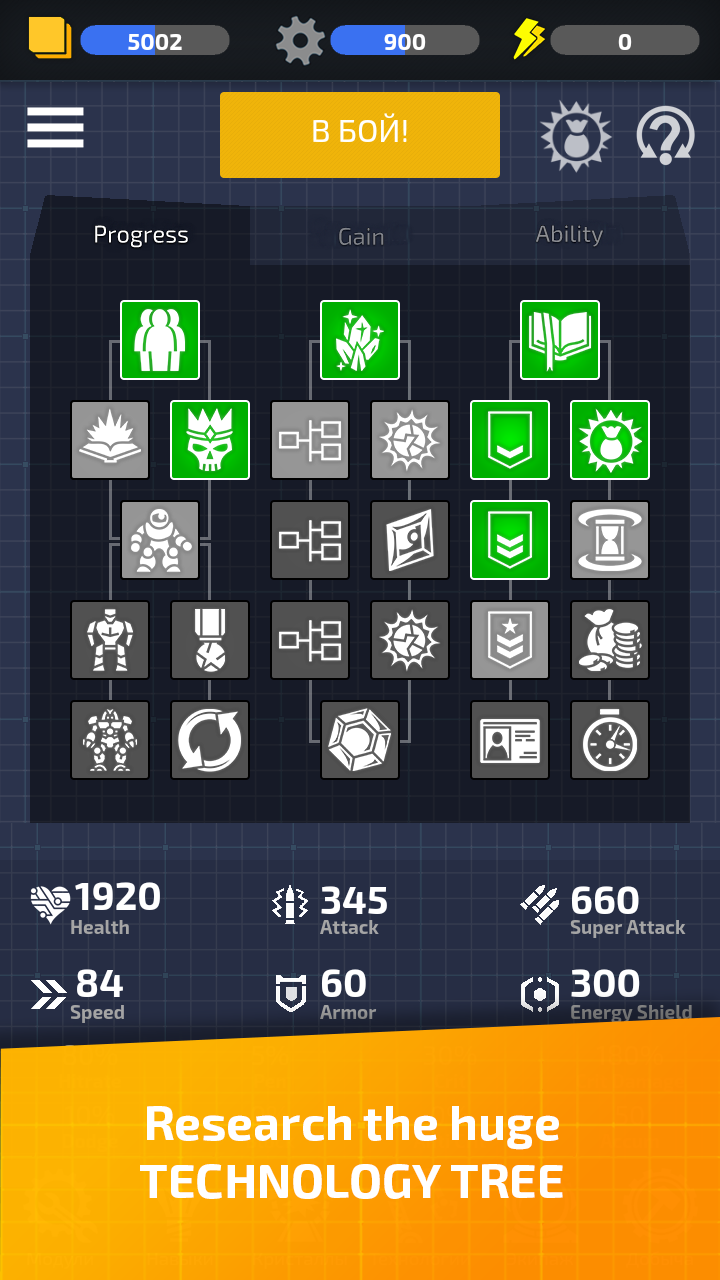Open the ID card tech node
The image size is (720, 1280).
point(510,740)
